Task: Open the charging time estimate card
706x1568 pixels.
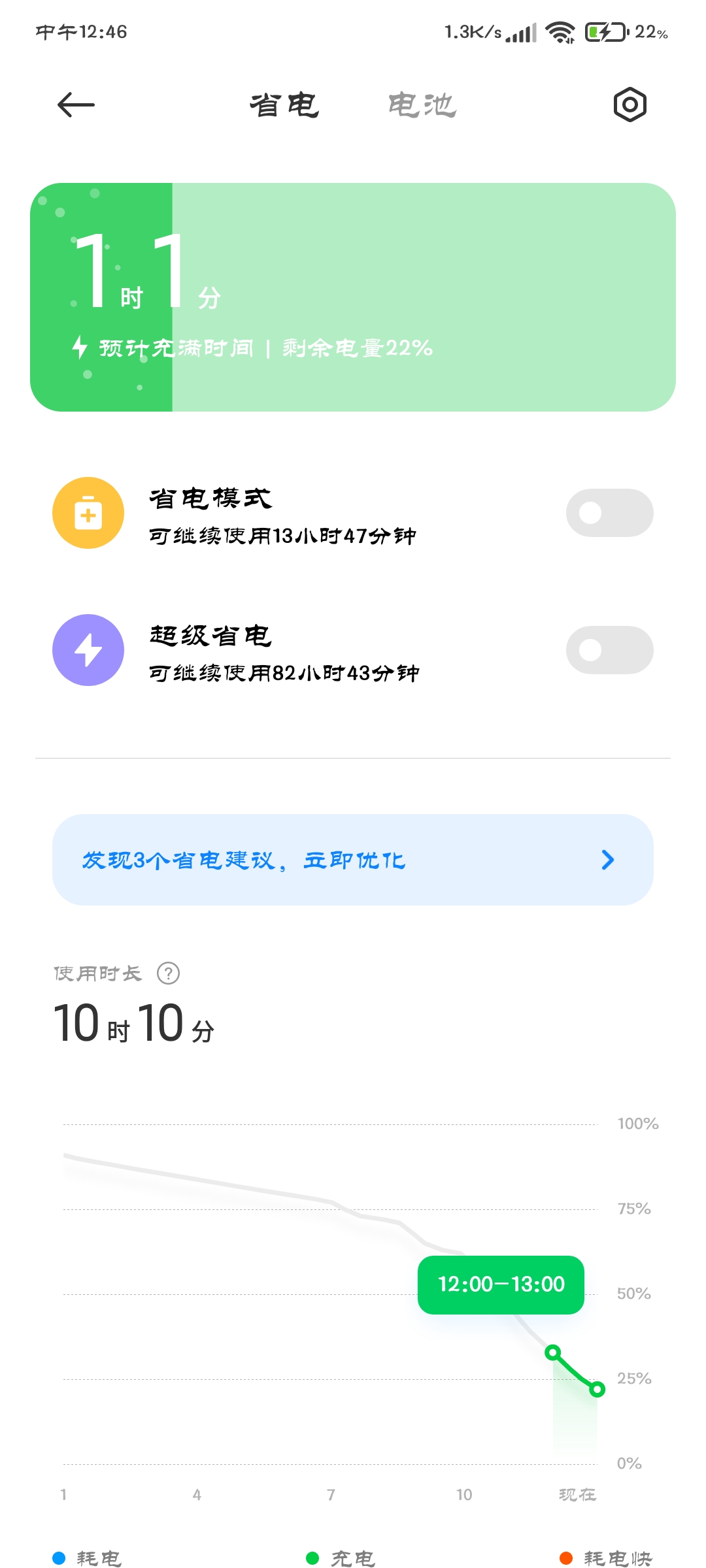Action: pyautogui.click(x=353, y=297)
